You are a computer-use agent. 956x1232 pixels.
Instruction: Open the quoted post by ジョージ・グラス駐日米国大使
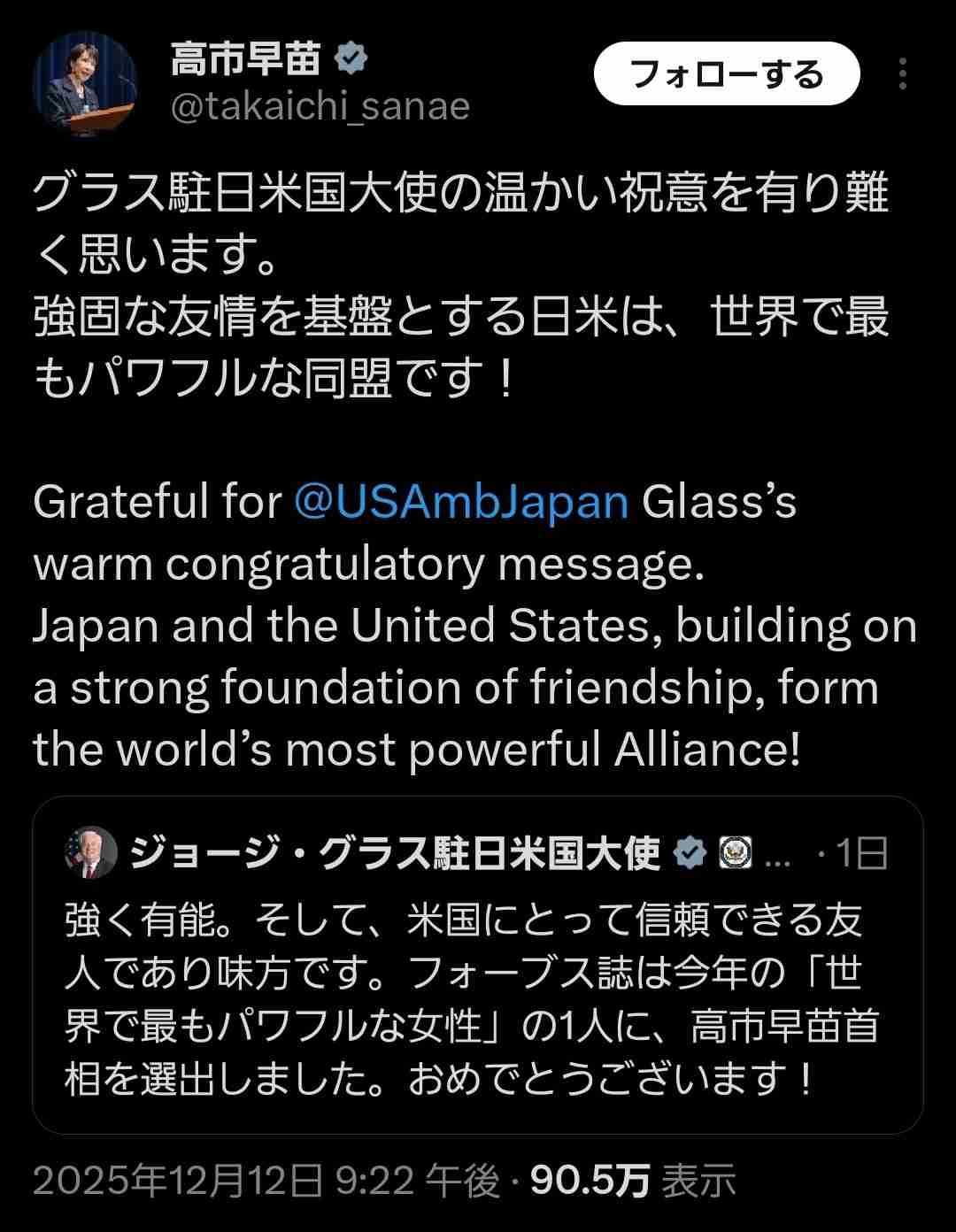coord(478,991)
